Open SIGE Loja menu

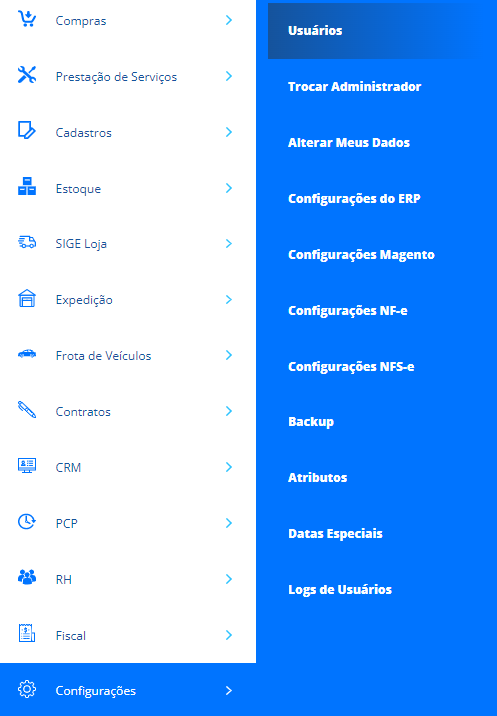point(128,244)
